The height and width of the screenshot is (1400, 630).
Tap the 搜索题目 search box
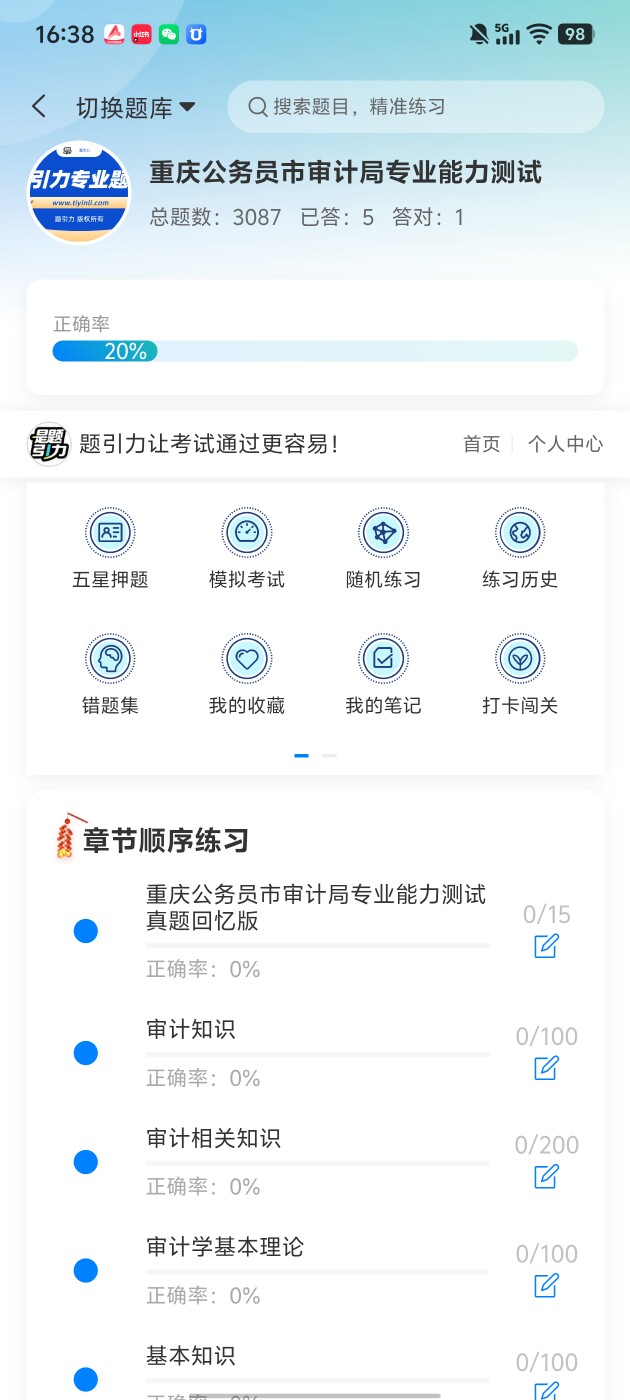[415, 107]
